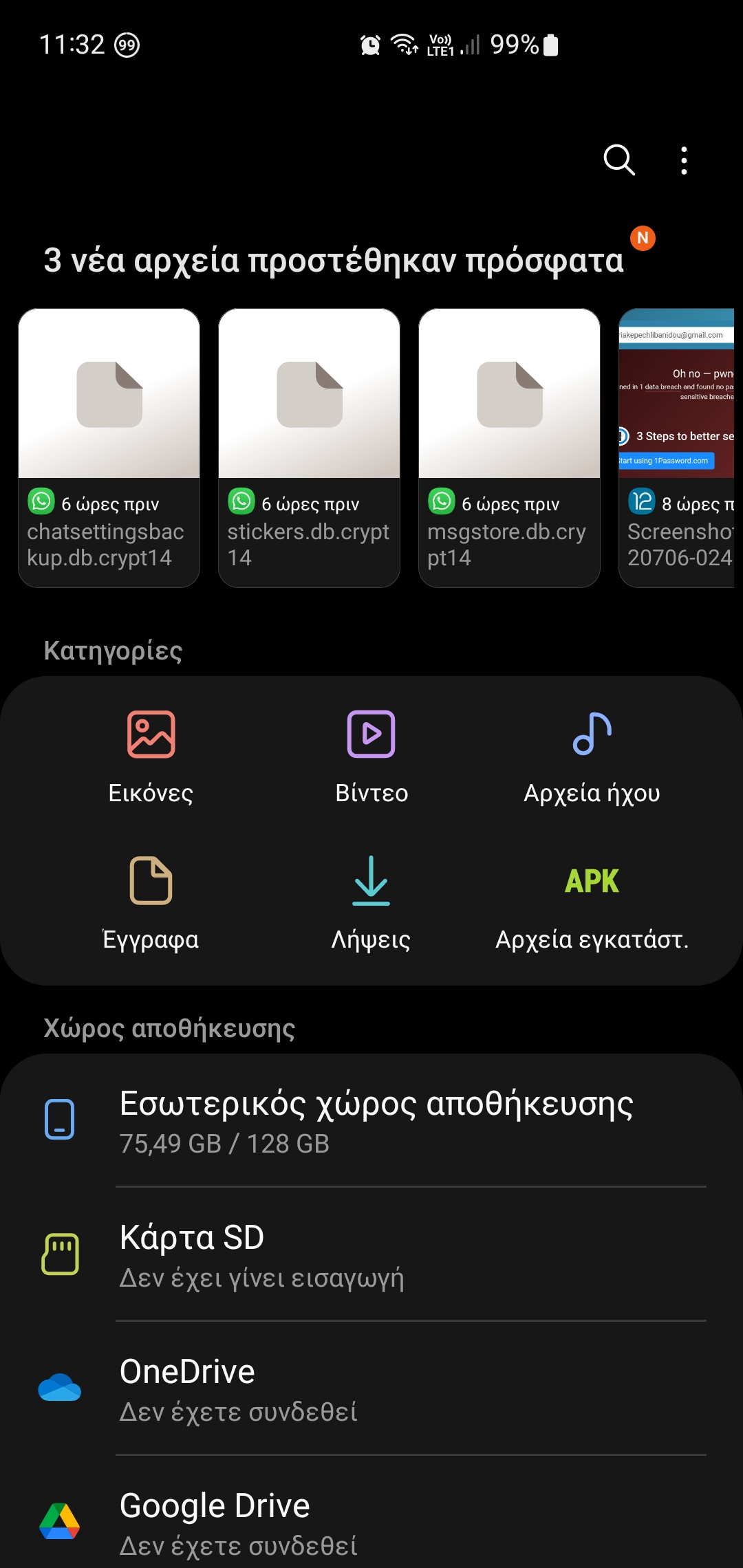
Task: Open the stickers.db.crypt14 file card
Action: (x=310, y=447)
